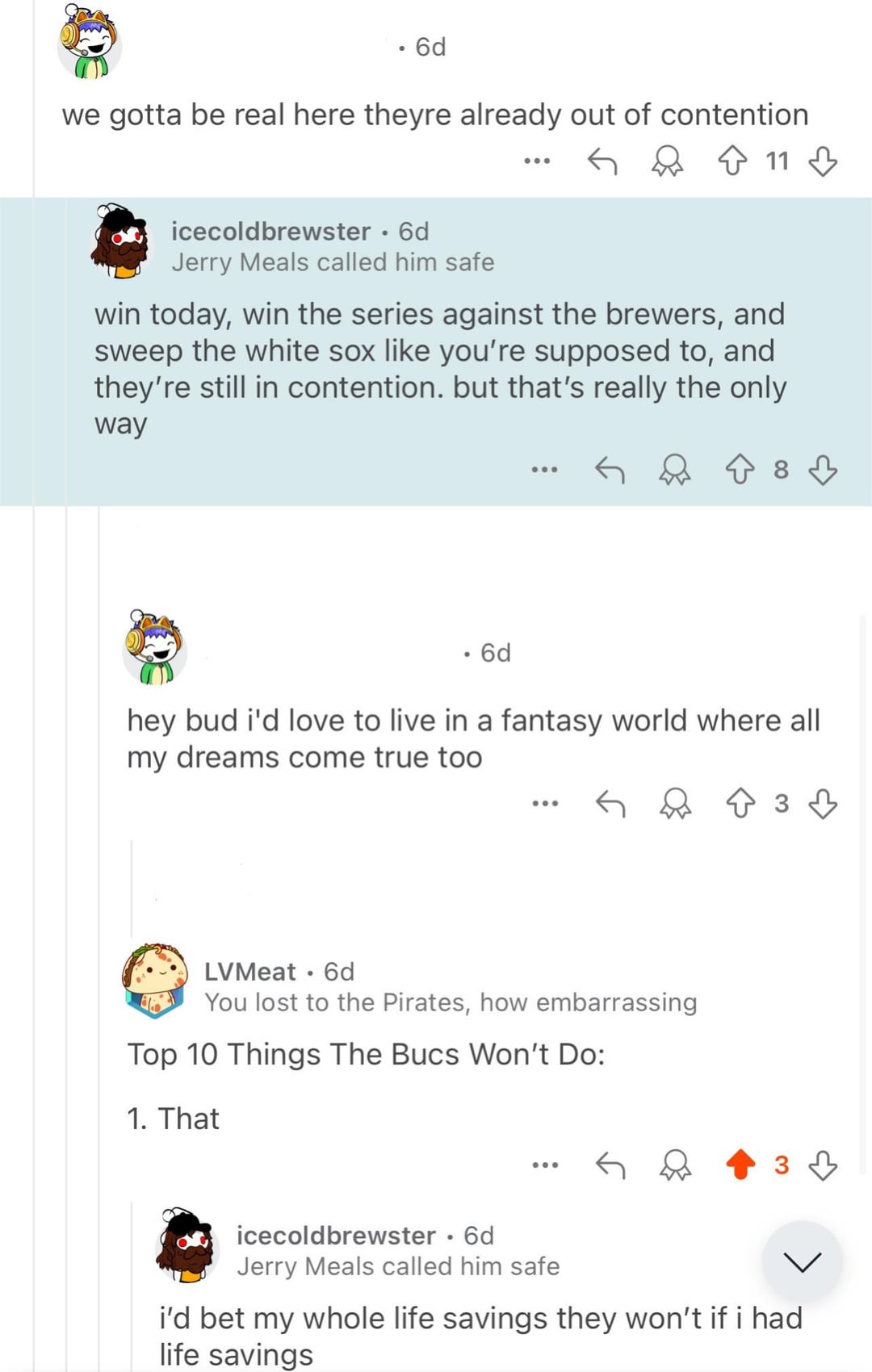Award the 'fantasy world' comment
This screenshot has height=1372, width=872.
point(675,803)
